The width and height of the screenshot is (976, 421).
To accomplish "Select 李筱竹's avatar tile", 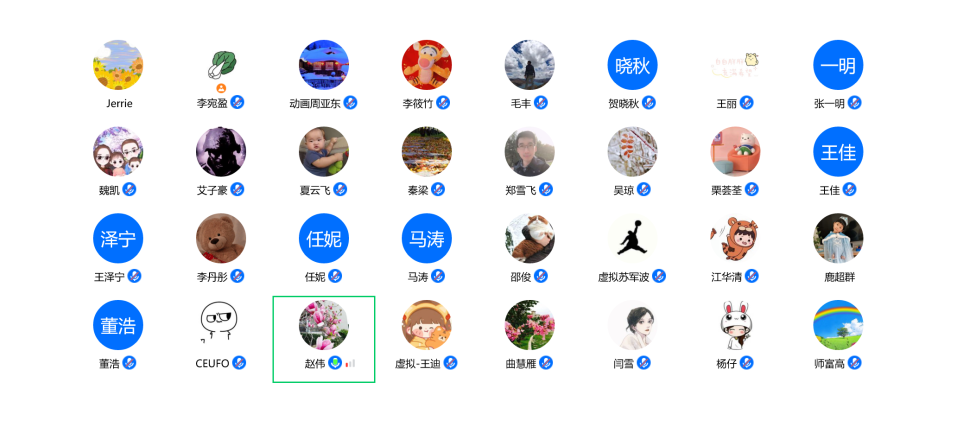I will pyautogui.click(x=427, y=65).
